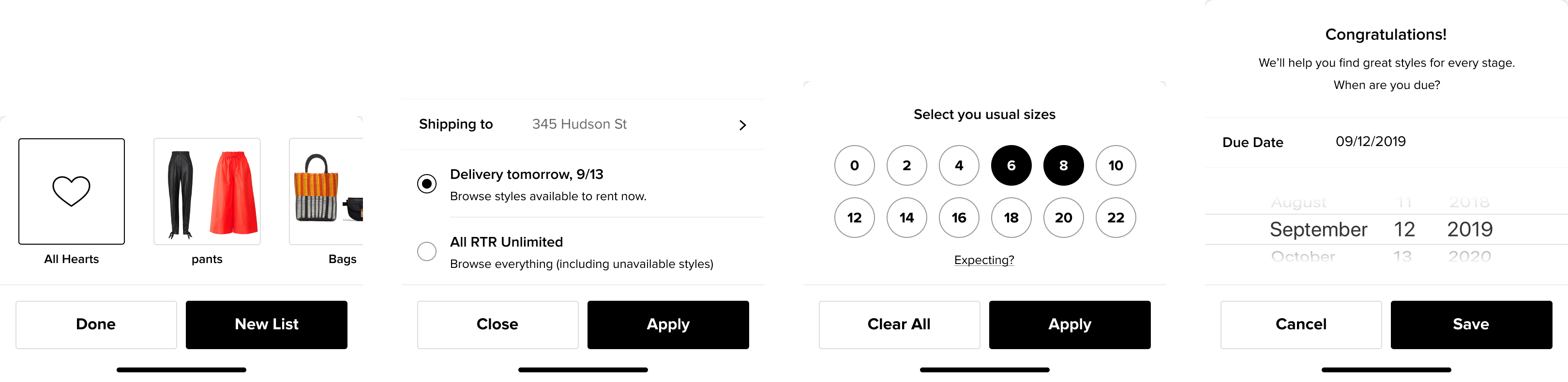The height and width of the screenshot is (382, 1568).
Task: Tap the Due Date field
Action: point(1370,142)
